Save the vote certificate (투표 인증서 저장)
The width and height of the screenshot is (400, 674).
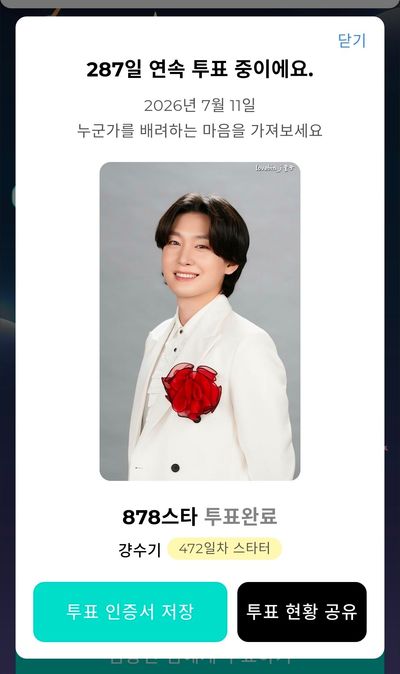click(130, 612)
